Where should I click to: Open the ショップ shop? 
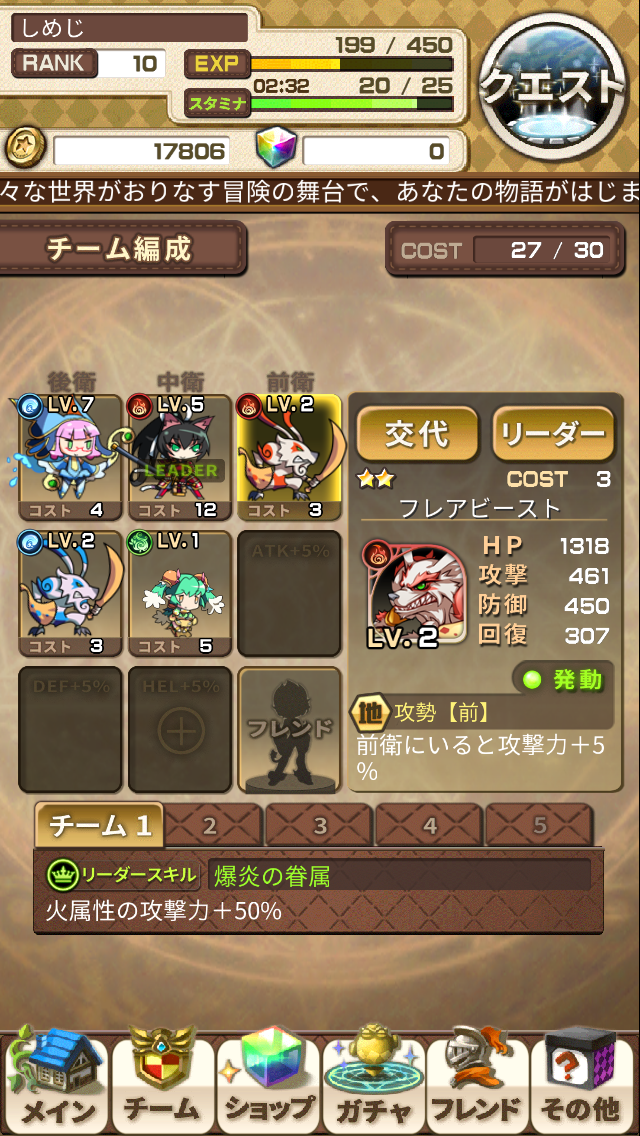267,1084
